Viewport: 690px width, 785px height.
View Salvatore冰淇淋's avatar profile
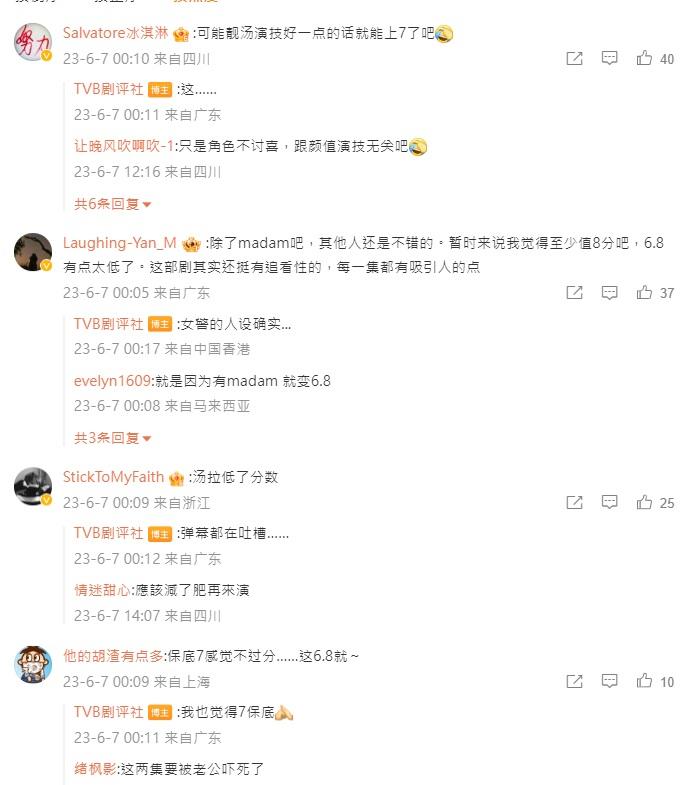[33, 41]
